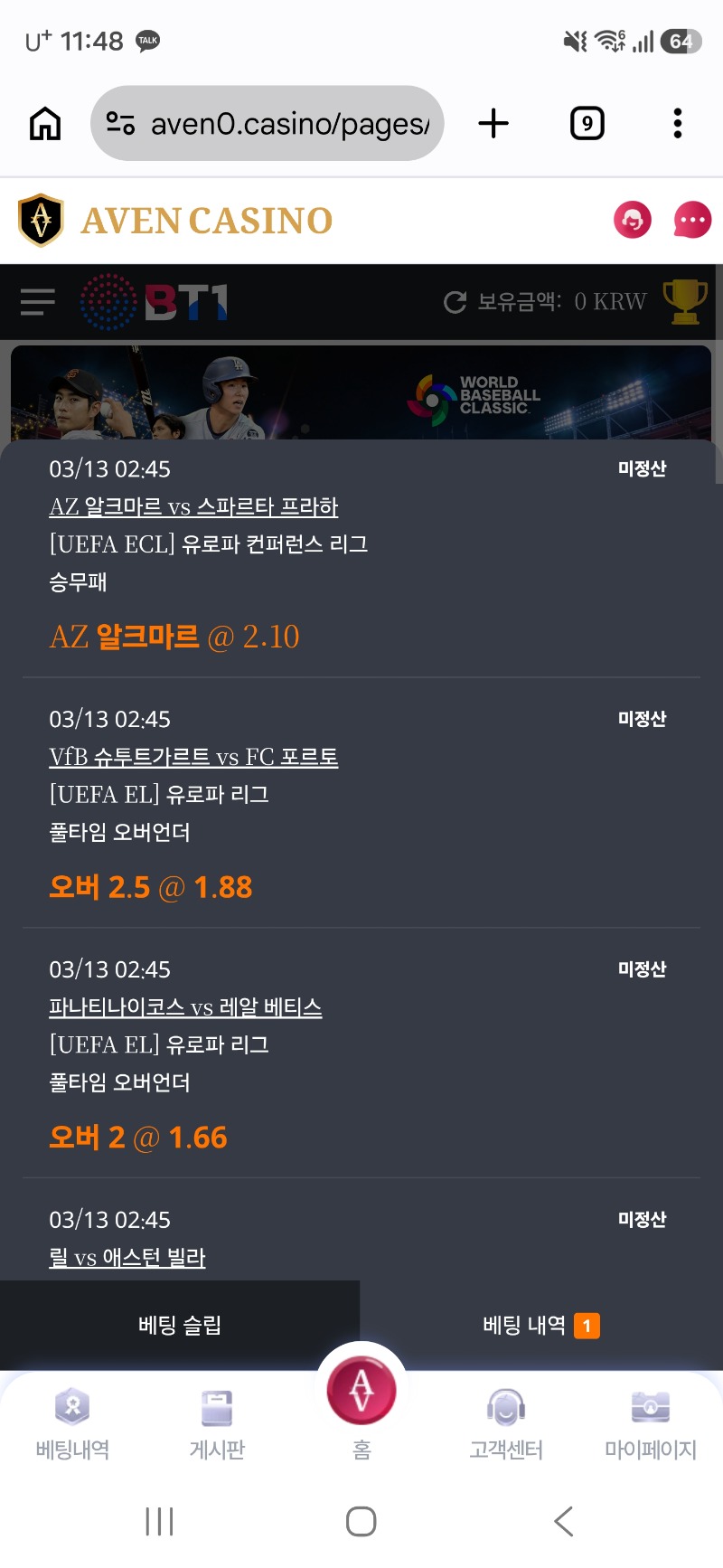Open the gold trophy icon

tap(685, 301)
